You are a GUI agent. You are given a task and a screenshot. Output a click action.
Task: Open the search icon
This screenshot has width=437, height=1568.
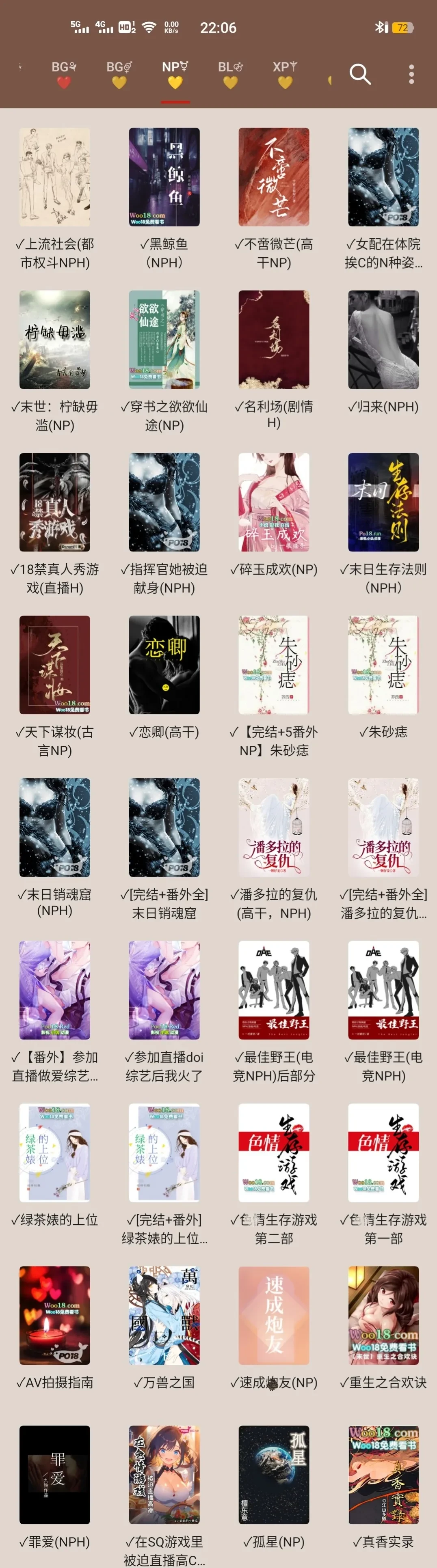pyautogui.click(x=359, y=74)
